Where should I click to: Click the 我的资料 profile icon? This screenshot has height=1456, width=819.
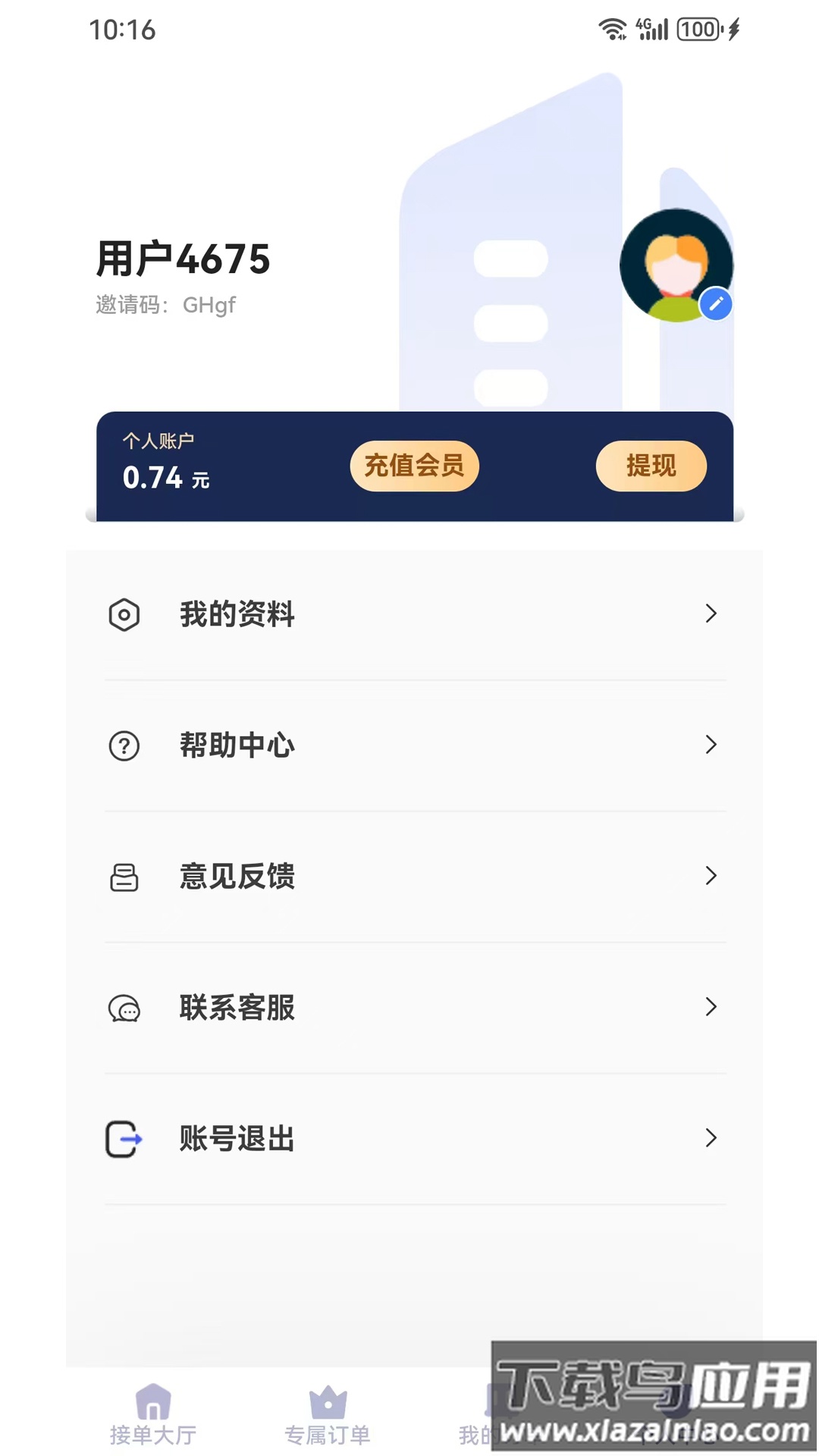[125, 615]
